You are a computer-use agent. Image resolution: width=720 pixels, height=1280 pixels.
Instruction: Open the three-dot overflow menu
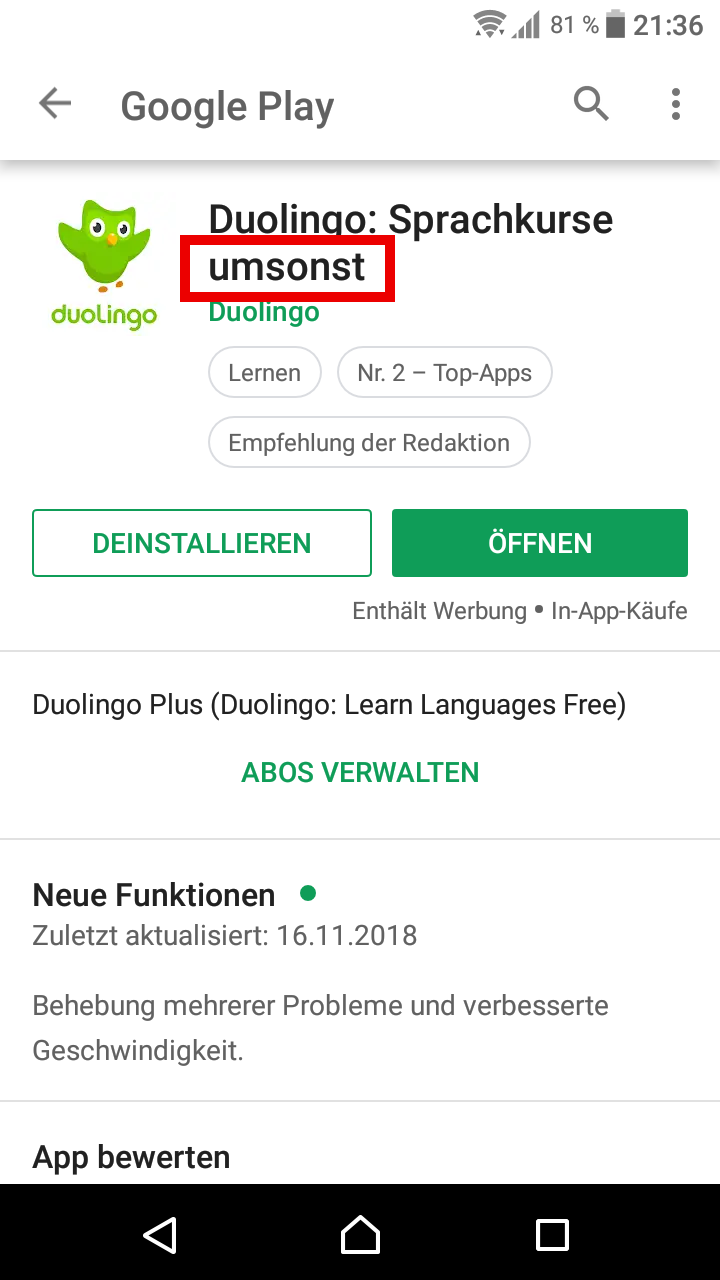pos(676,104)
